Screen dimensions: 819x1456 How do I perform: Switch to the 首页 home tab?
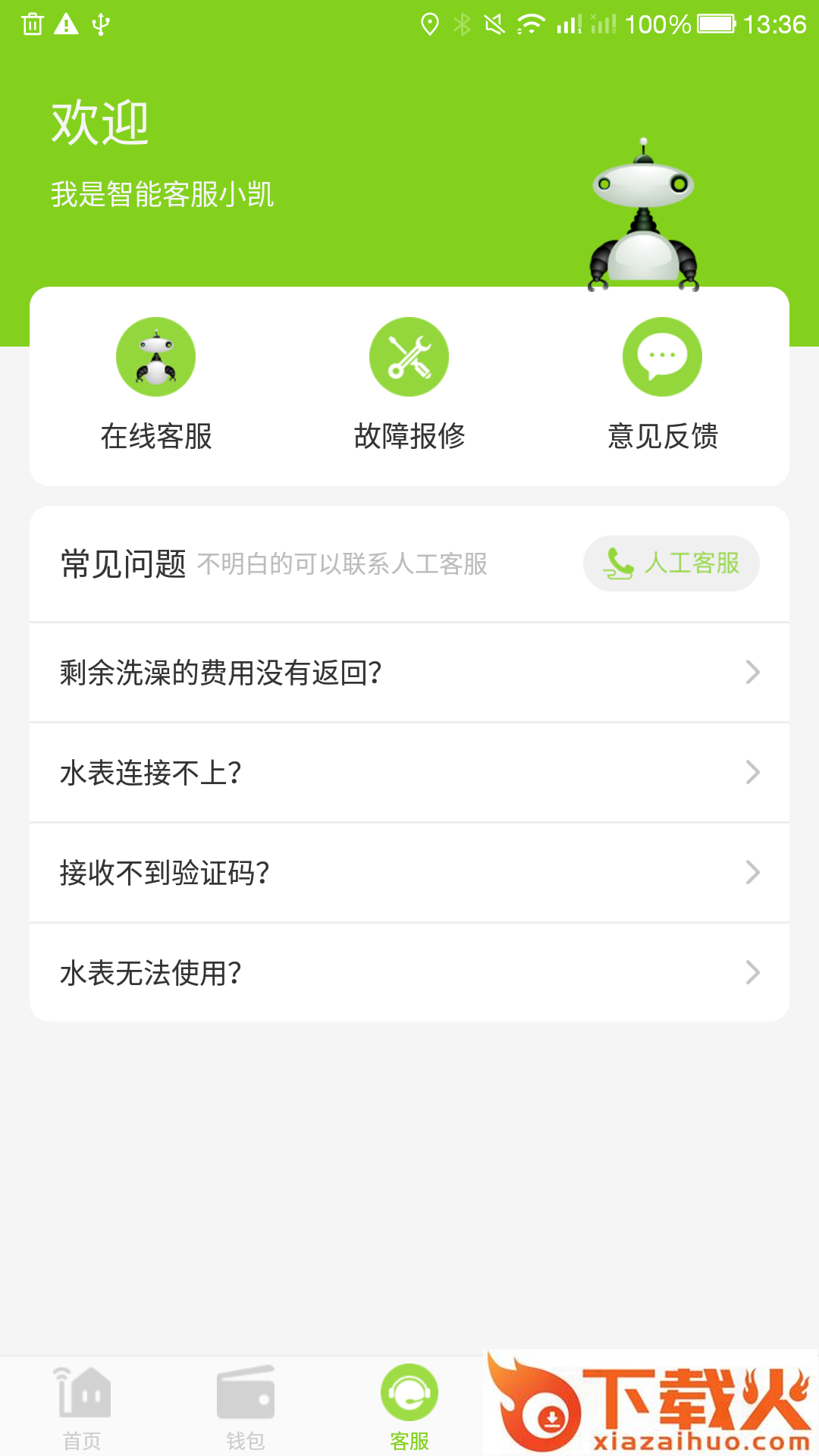pos(82,1407)
